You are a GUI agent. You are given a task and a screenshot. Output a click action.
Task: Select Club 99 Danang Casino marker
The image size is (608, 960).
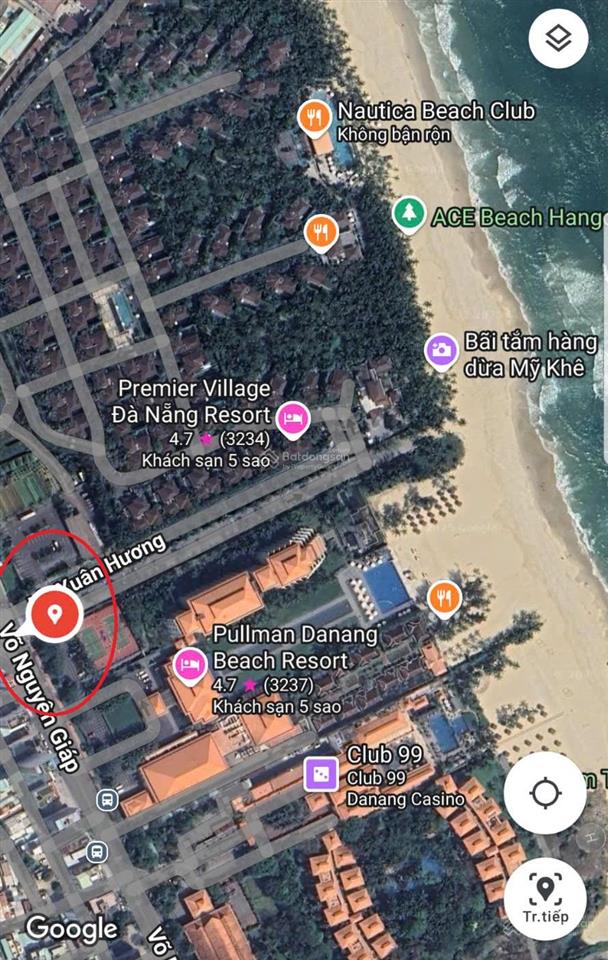pos(320,774)
